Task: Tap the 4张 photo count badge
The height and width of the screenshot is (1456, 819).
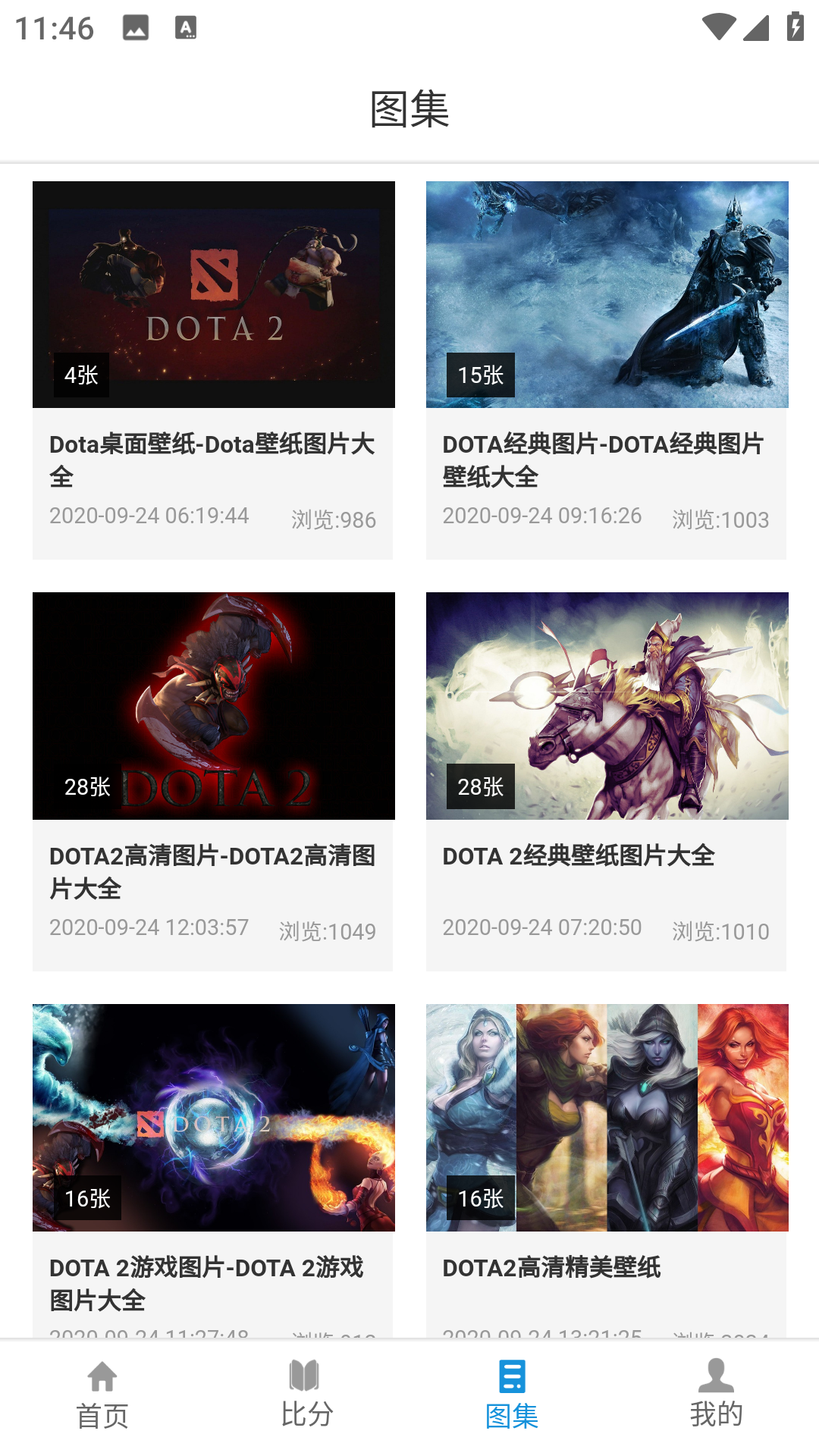Action: [82, 375]
